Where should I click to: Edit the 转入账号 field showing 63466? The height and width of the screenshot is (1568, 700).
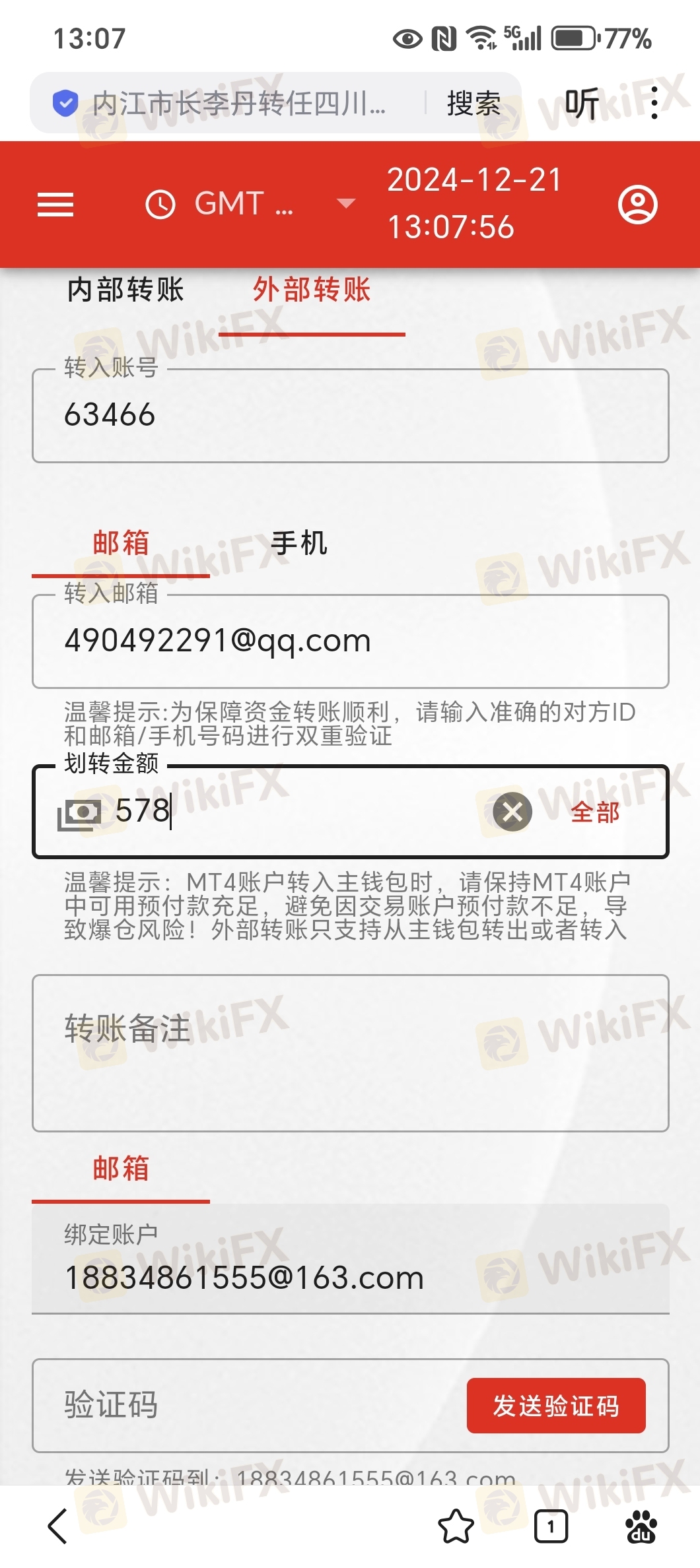[x=350, y=416]
